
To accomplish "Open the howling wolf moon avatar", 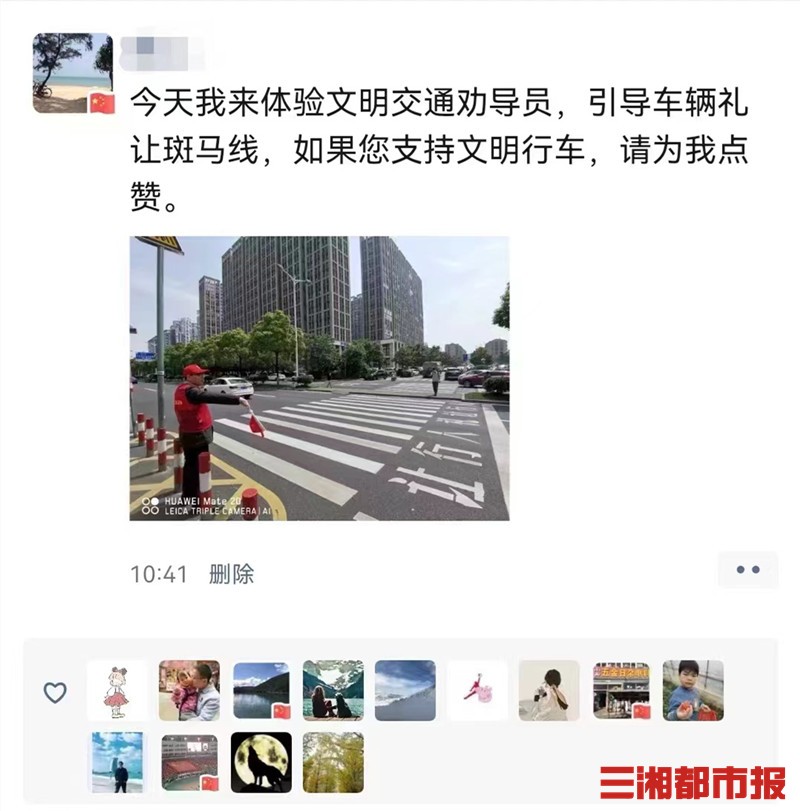I will [261, 762].
